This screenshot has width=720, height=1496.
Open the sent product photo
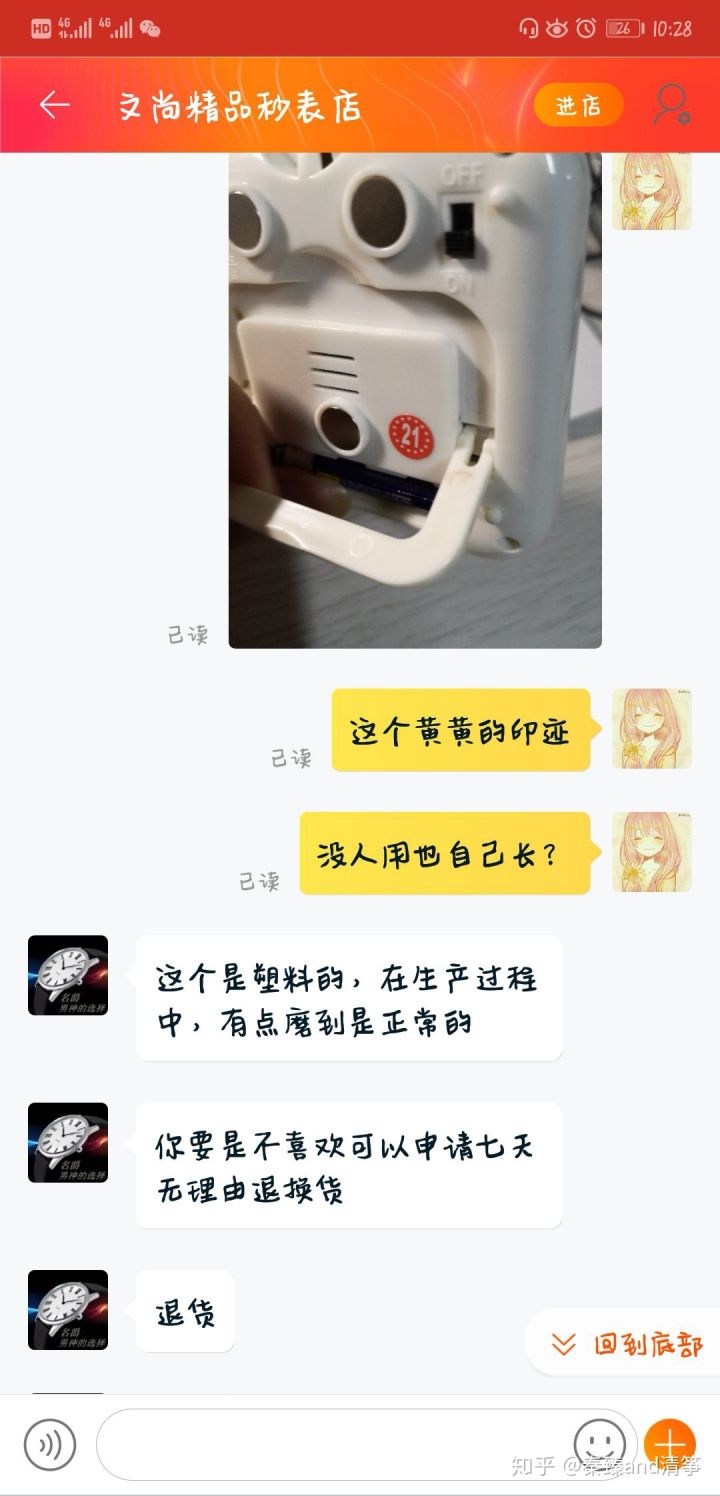tap(415, 400)
